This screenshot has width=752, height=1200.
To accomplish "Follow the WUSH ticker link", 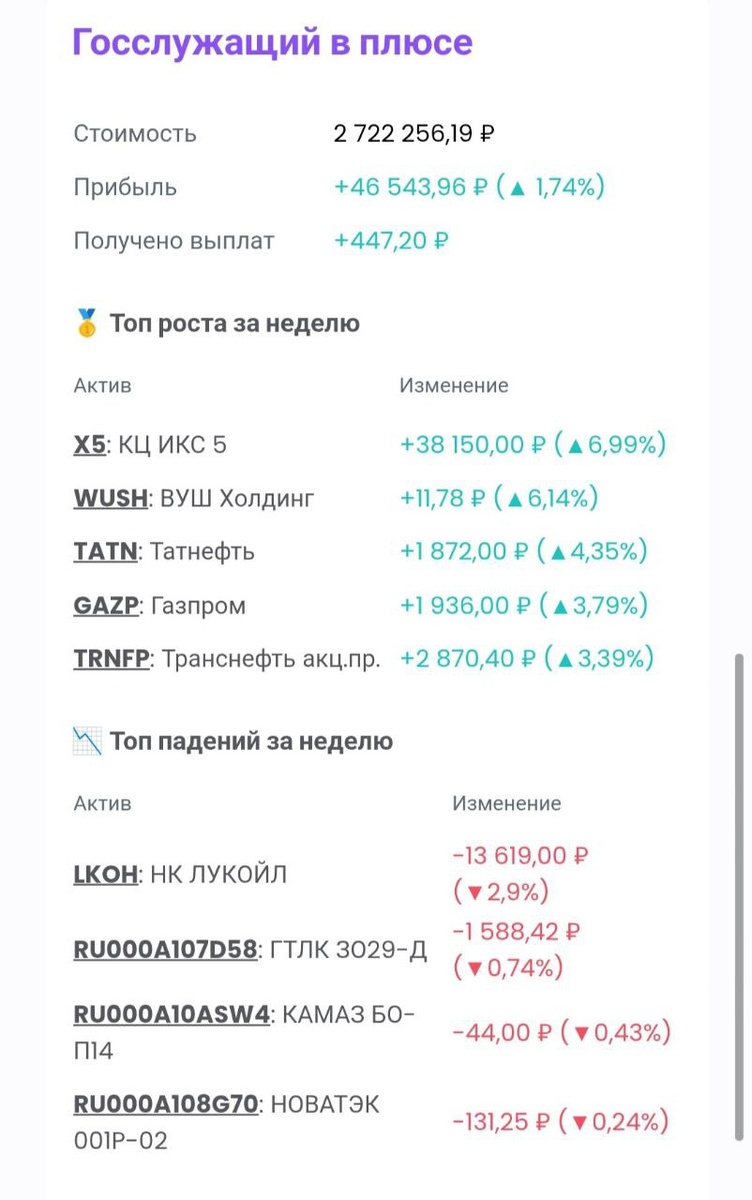I will [x=110, y=498].
